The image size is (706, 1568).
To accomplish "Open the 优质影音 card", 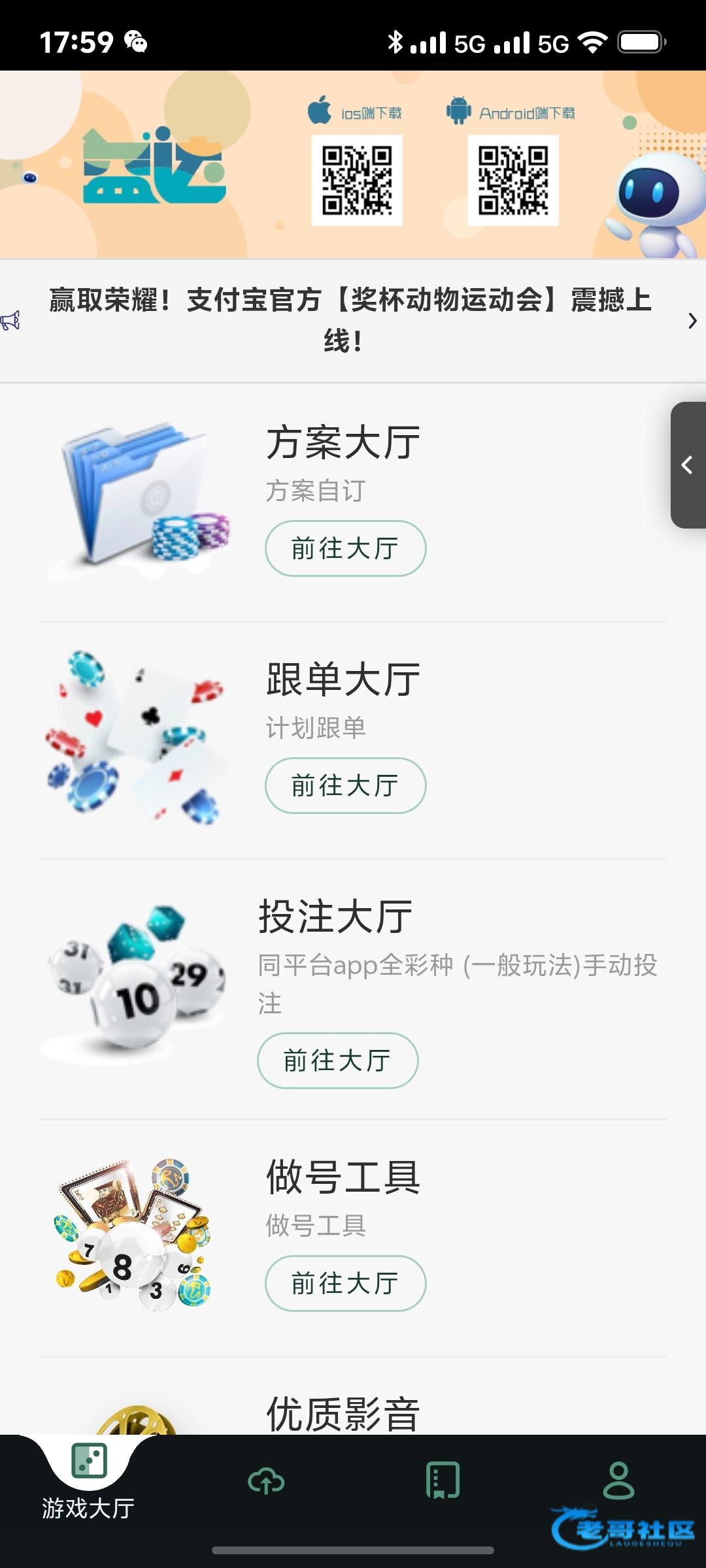I will coord(343,1413).
